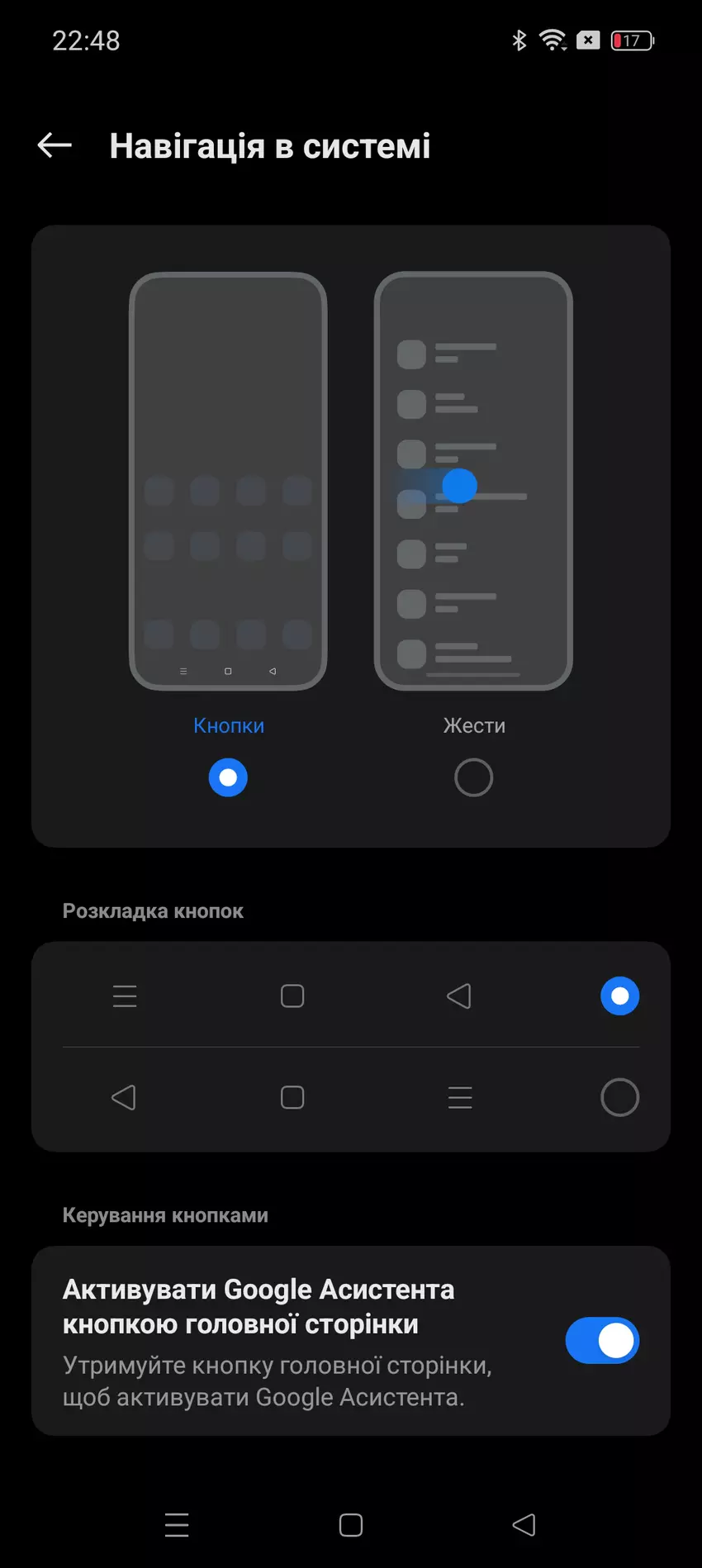This screenshot has width=702, height=1568.
Task: Select the Жести navigation option
Action: coord(473,777)
